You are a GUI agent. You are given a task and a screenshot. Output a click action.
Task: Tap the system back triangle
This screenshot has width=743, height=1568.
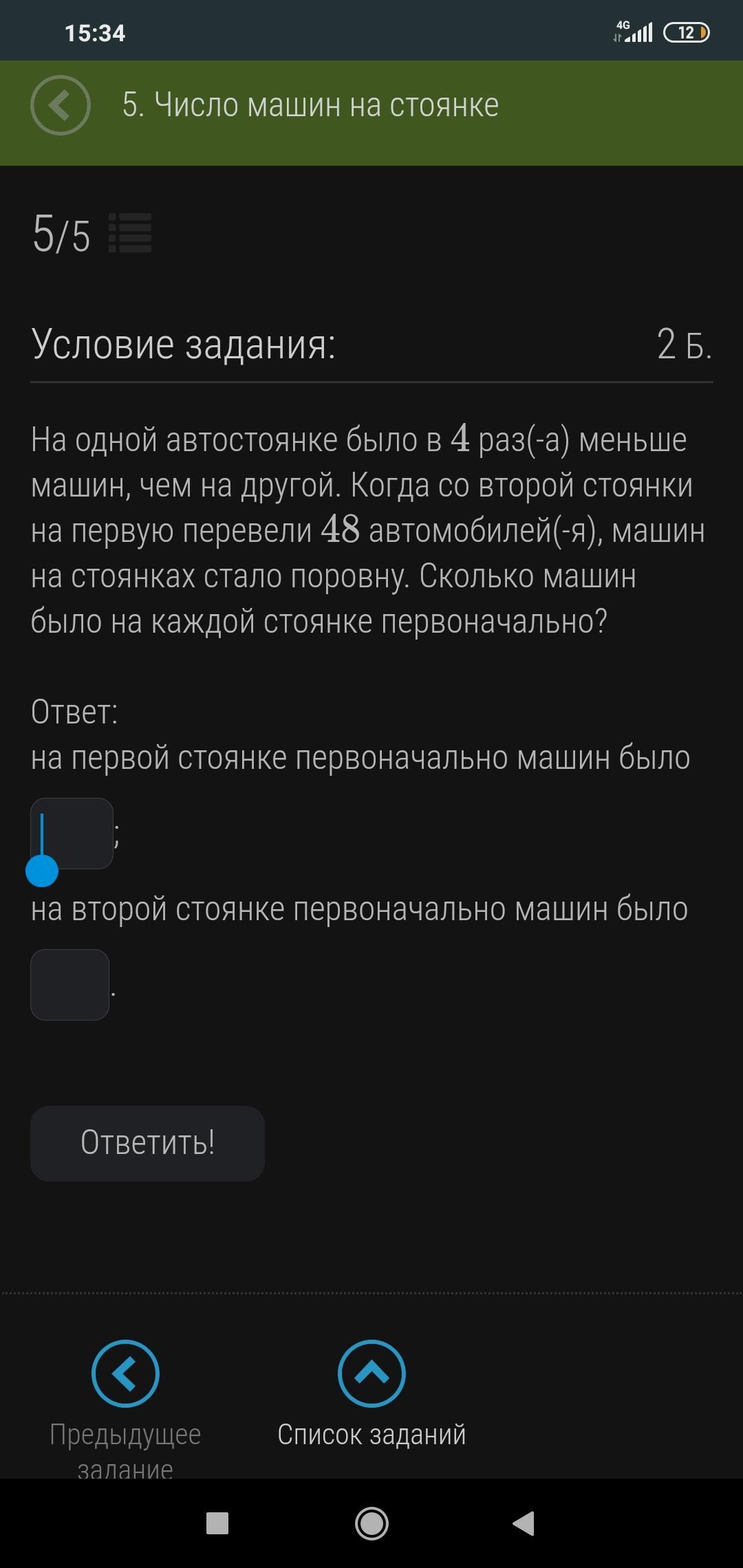coord(524,1523)
